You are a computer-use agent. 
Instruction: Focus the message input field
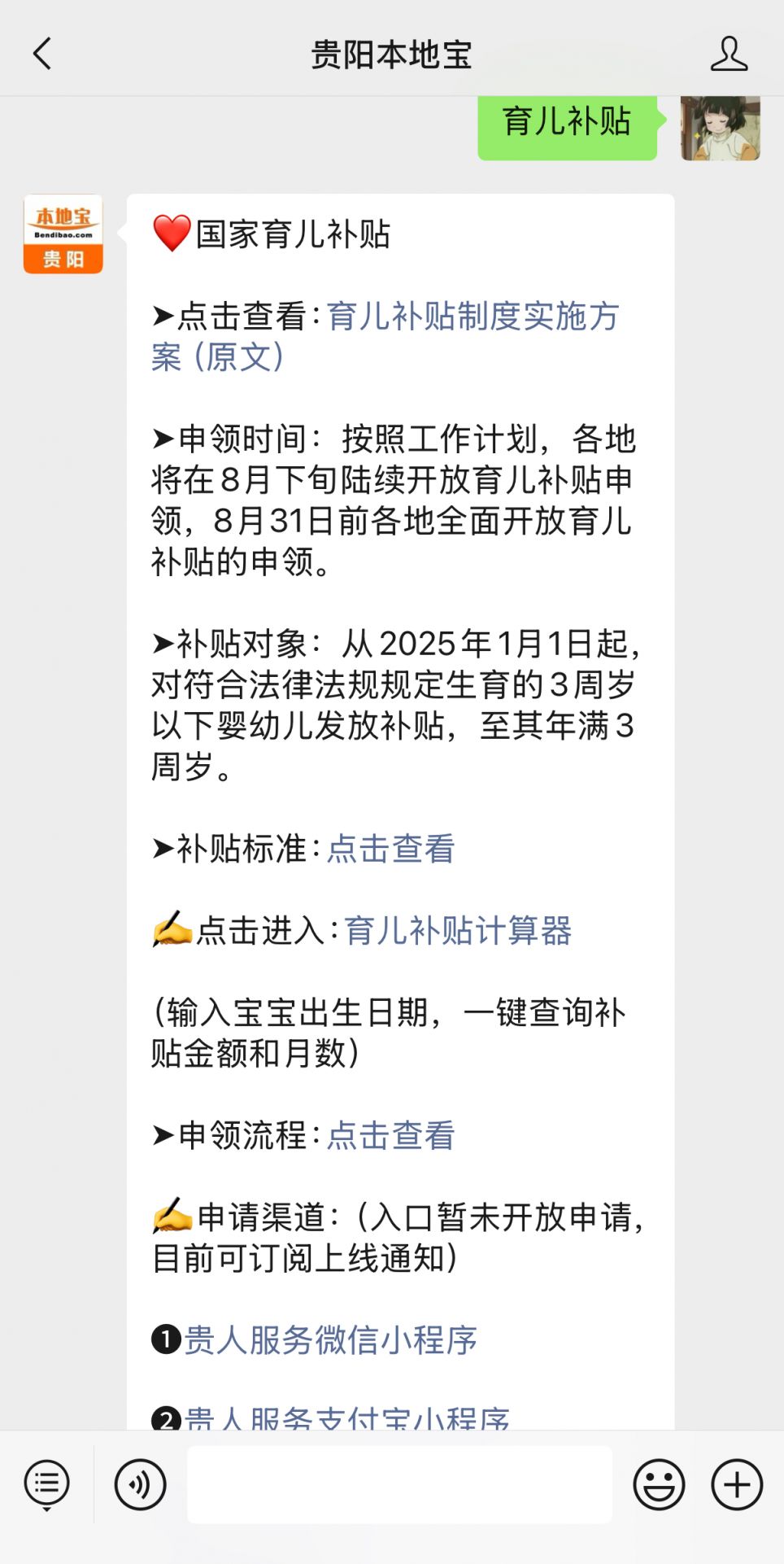click(x=399, y=1485)
